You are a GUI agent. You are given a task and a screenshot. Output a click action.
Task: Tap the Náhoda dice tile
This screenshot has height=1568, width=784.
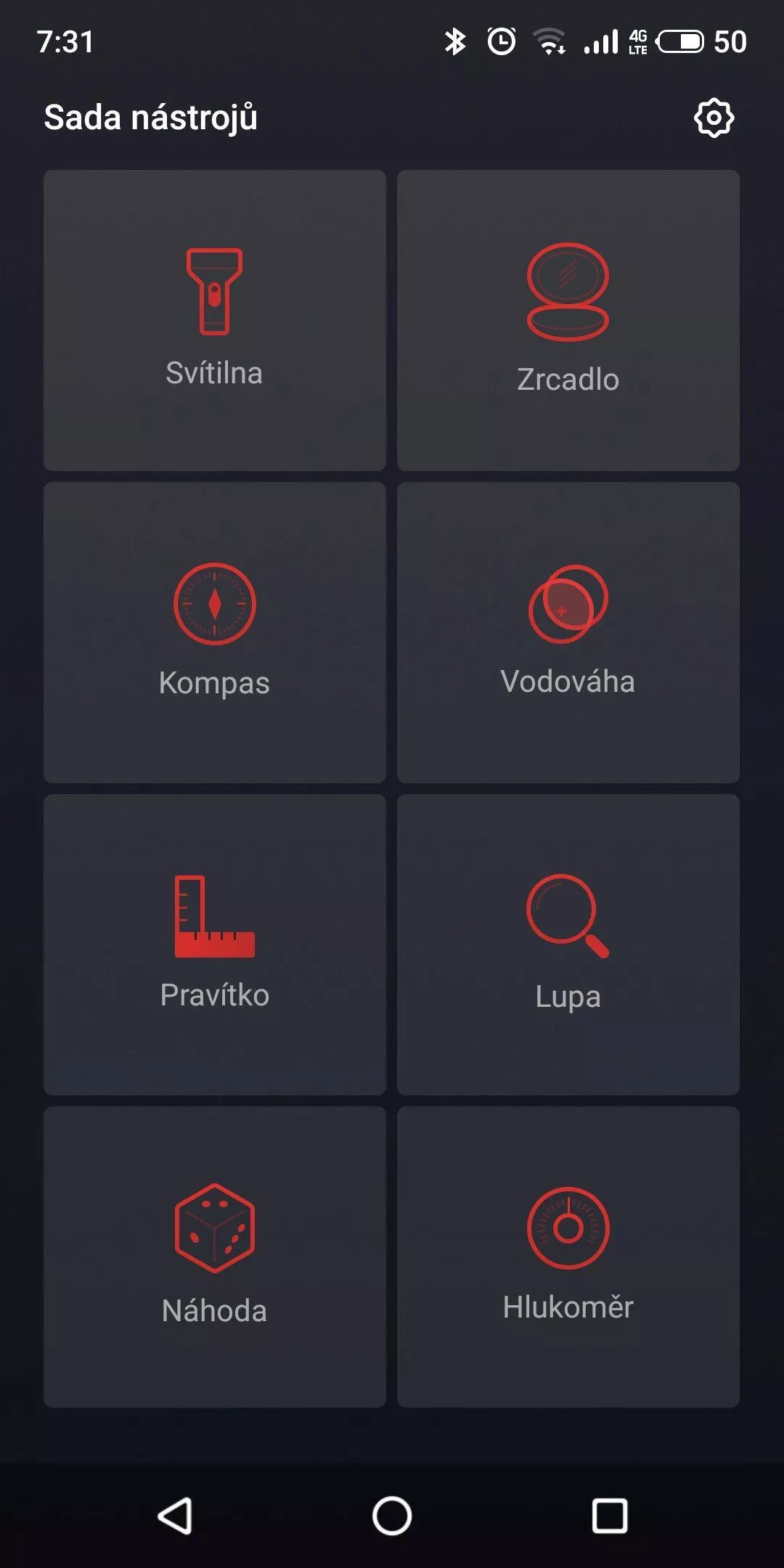[x=214, y=1257]
